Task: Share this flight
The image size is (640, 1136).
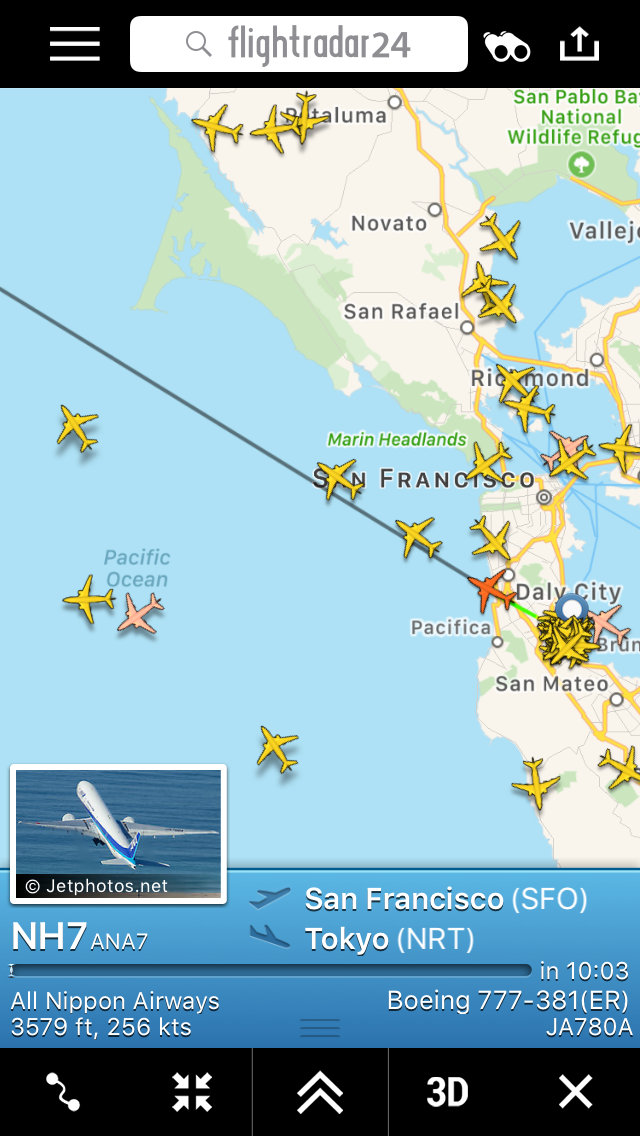Action: (x=579, y=44)
